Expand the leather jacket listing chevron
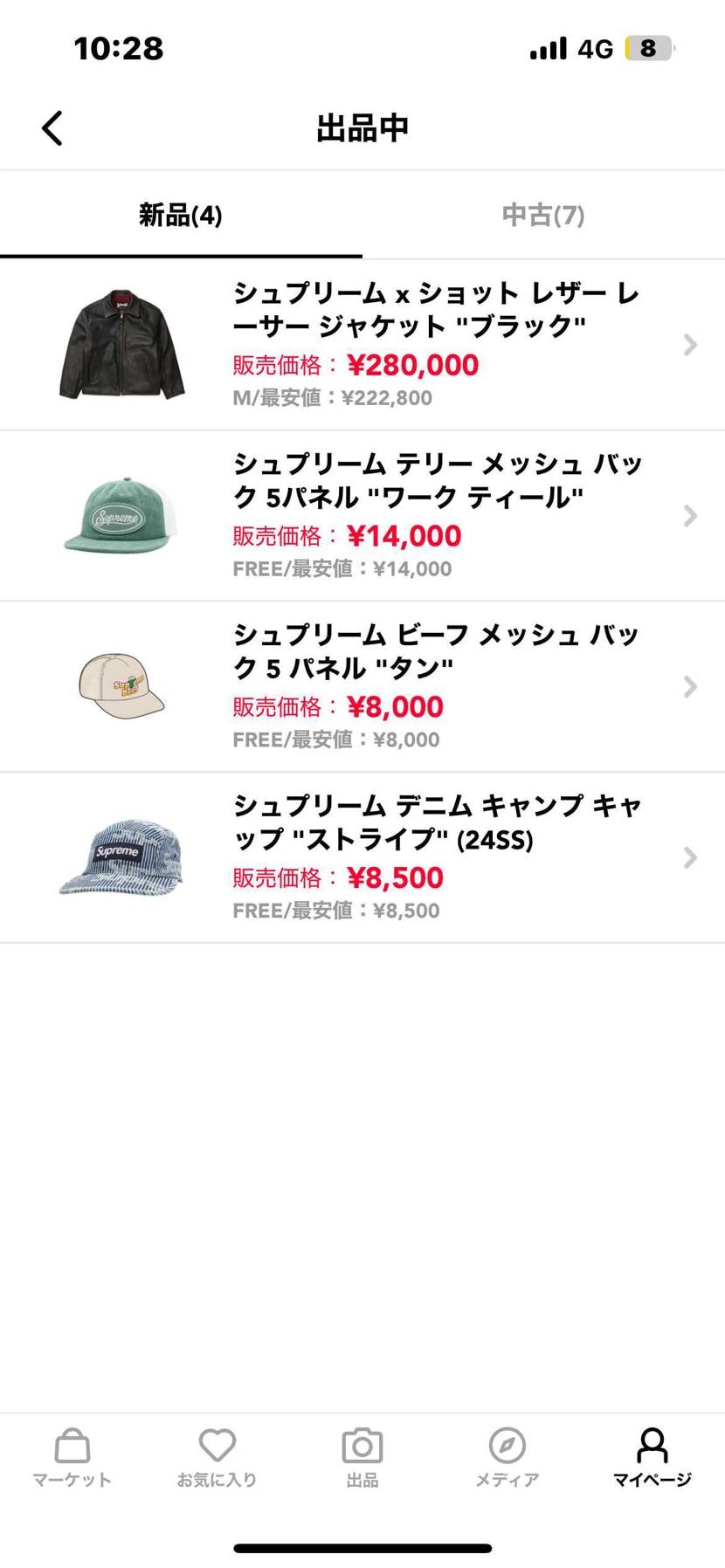The image size is (725, 1568). point(689,345)
